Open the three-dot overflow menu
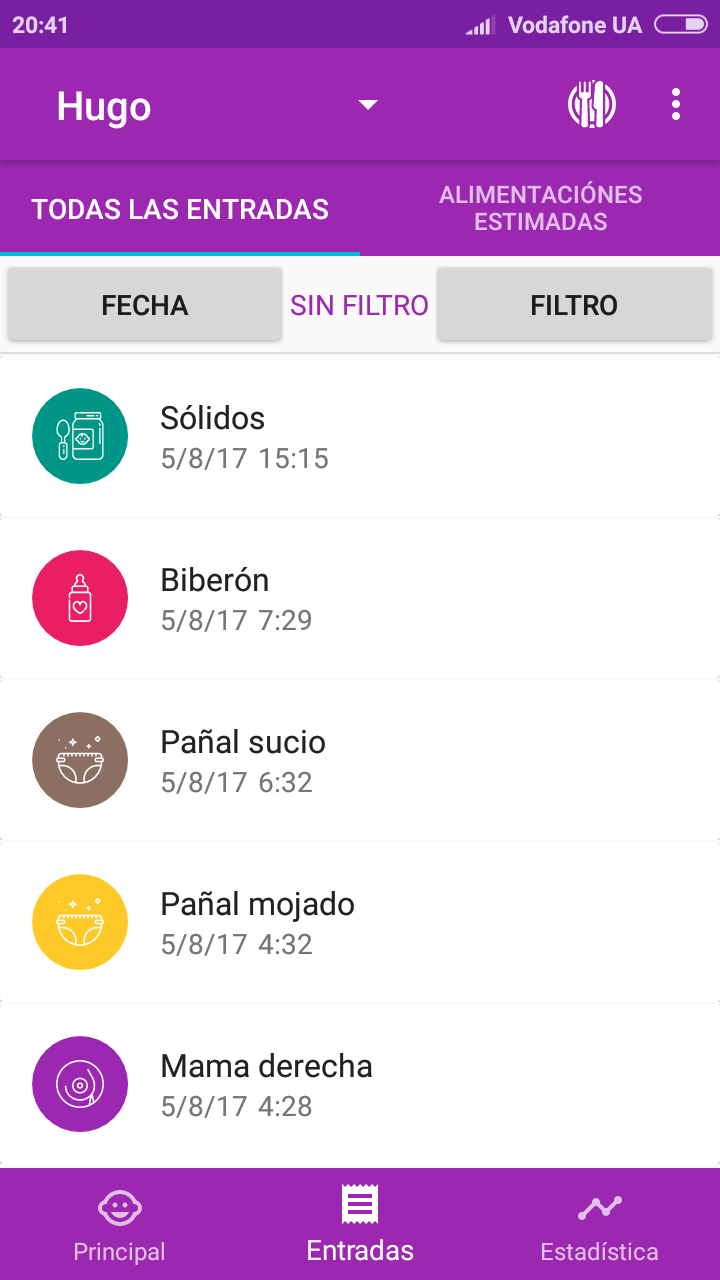Screen dimensions: 720x1280 coord(677,104)
